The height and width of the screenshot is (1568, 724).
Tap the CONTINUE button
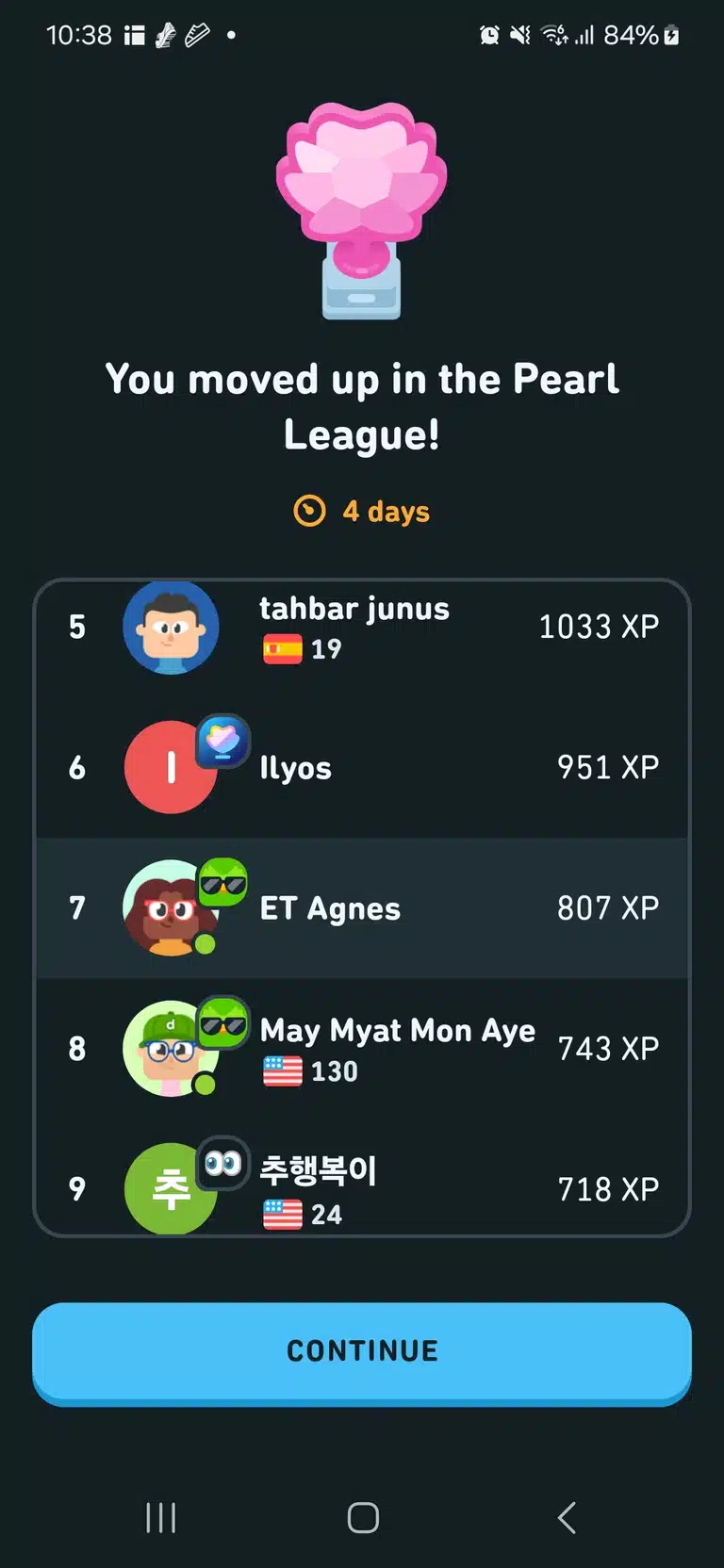362,1352
